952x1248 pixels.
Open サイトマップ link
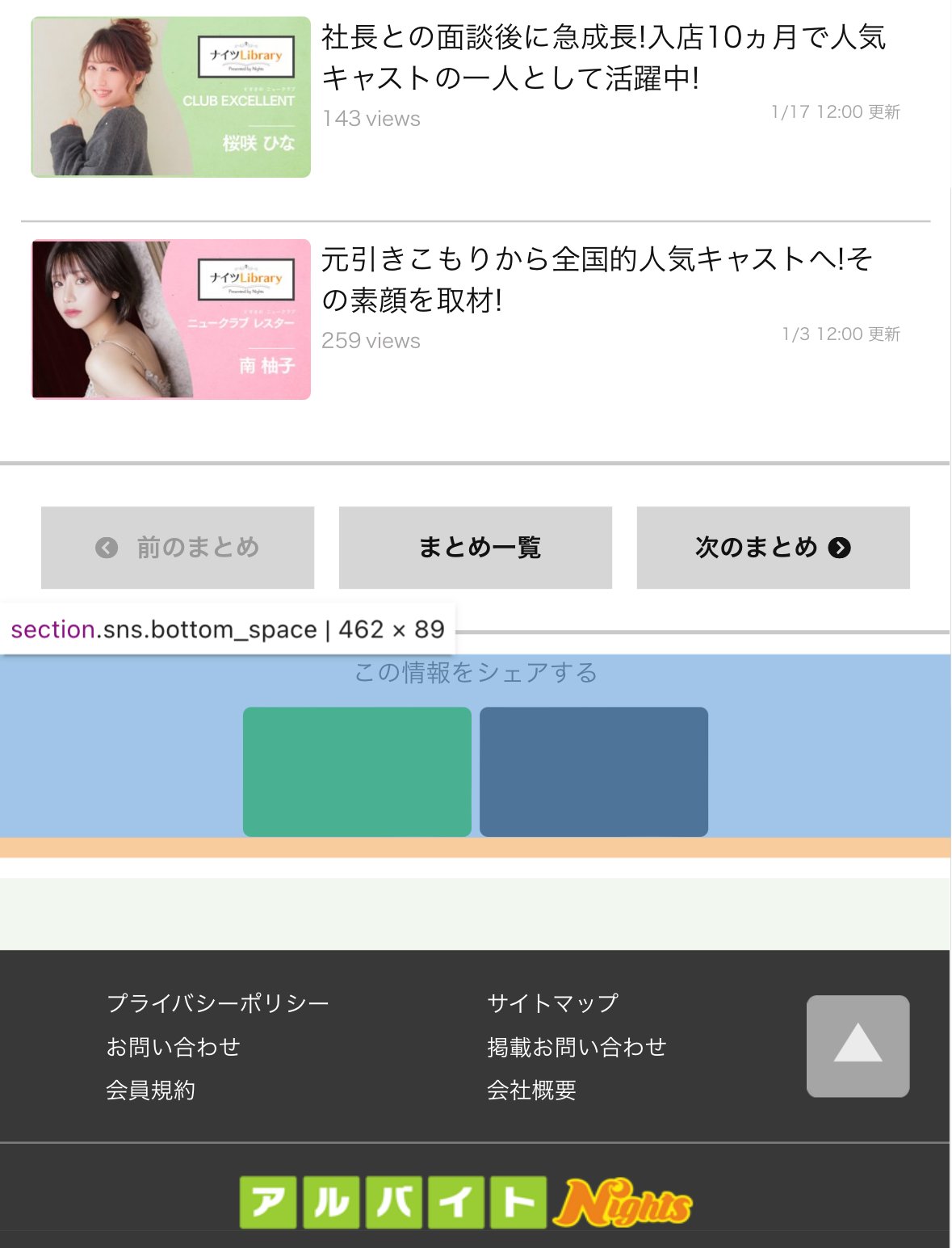[553, 1003]
